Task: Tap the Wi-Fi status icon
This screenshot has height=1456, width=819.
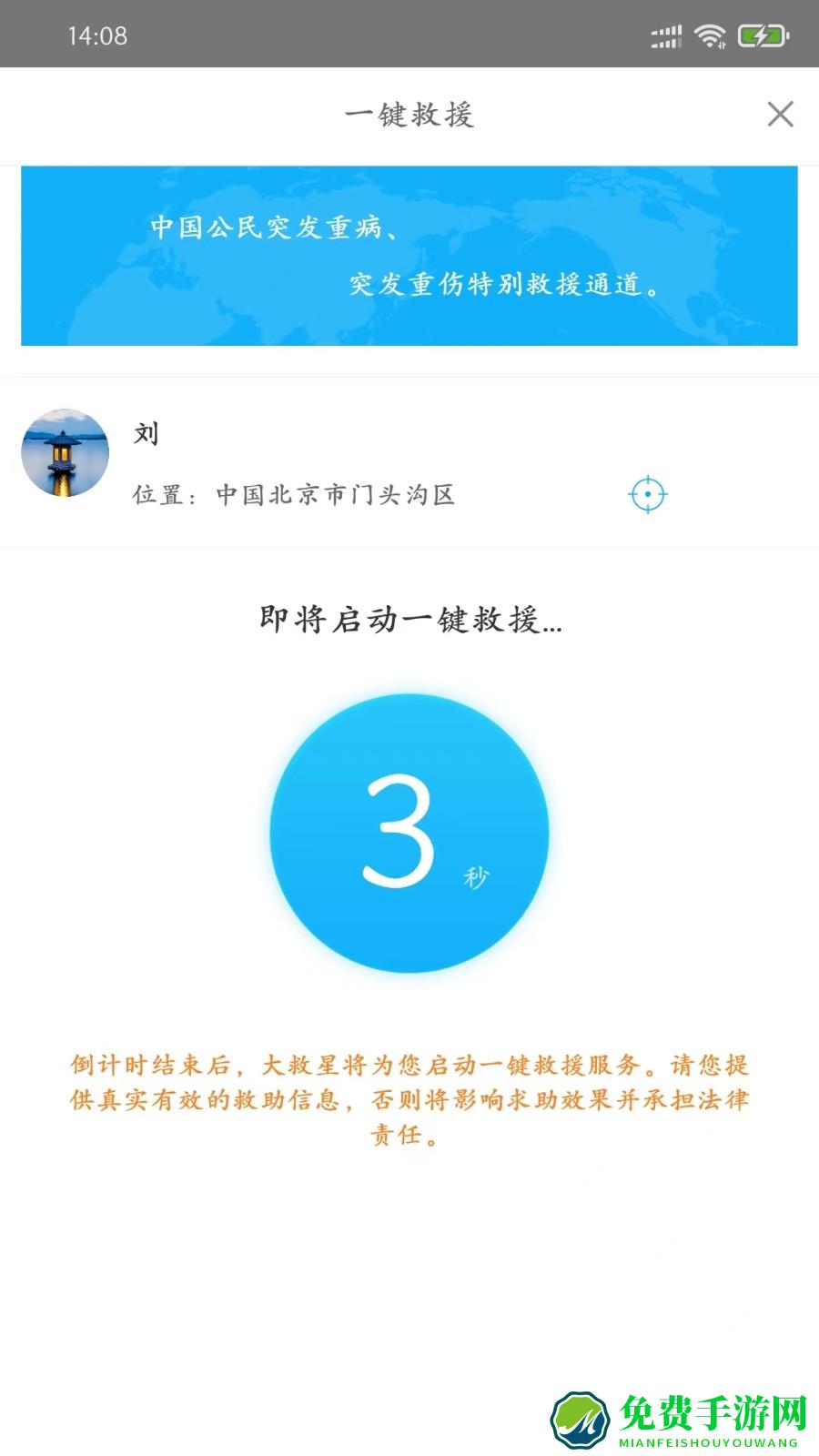Action: (708, 36)
